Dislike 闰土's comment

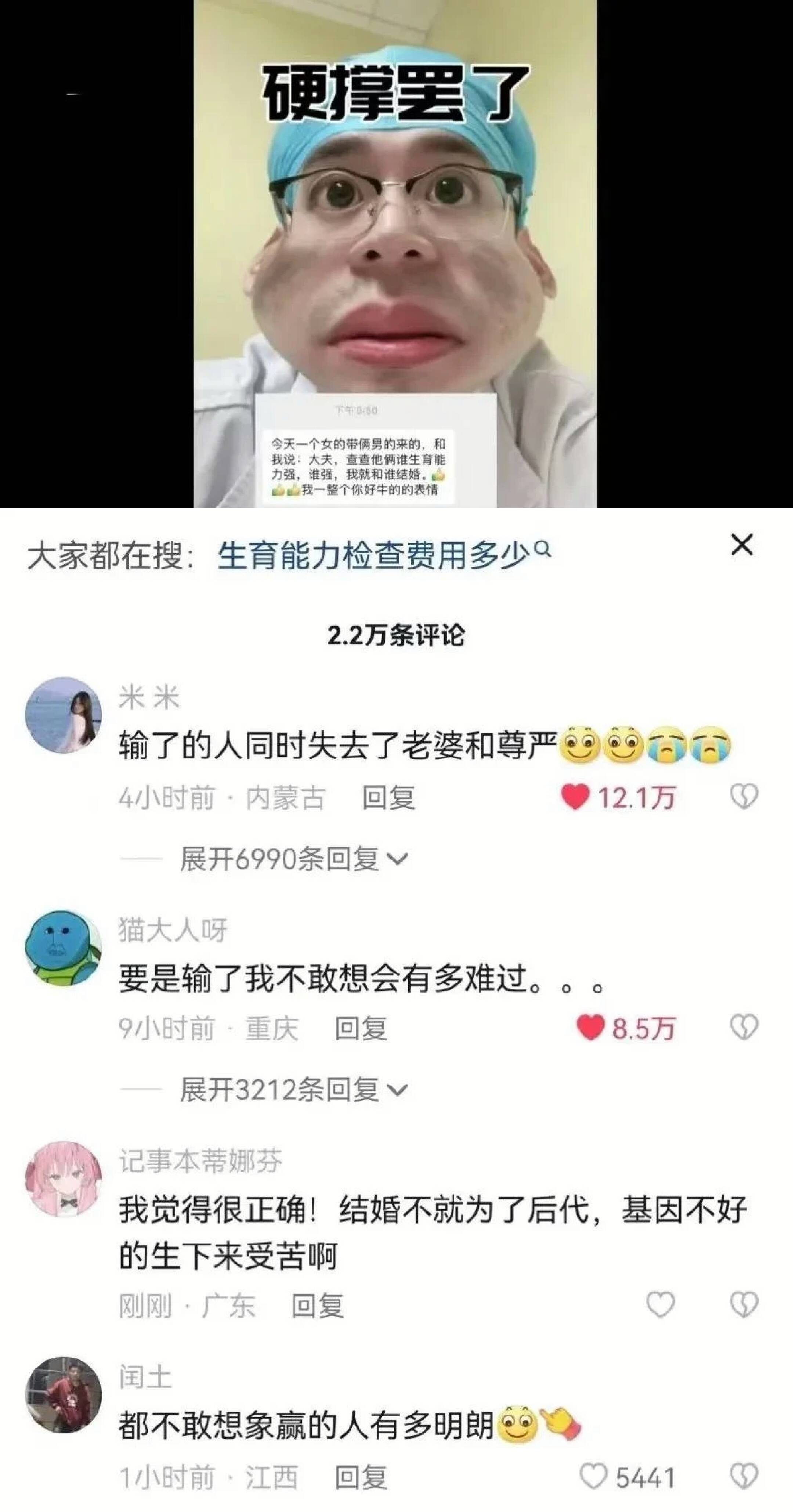tap(744, 1476)
